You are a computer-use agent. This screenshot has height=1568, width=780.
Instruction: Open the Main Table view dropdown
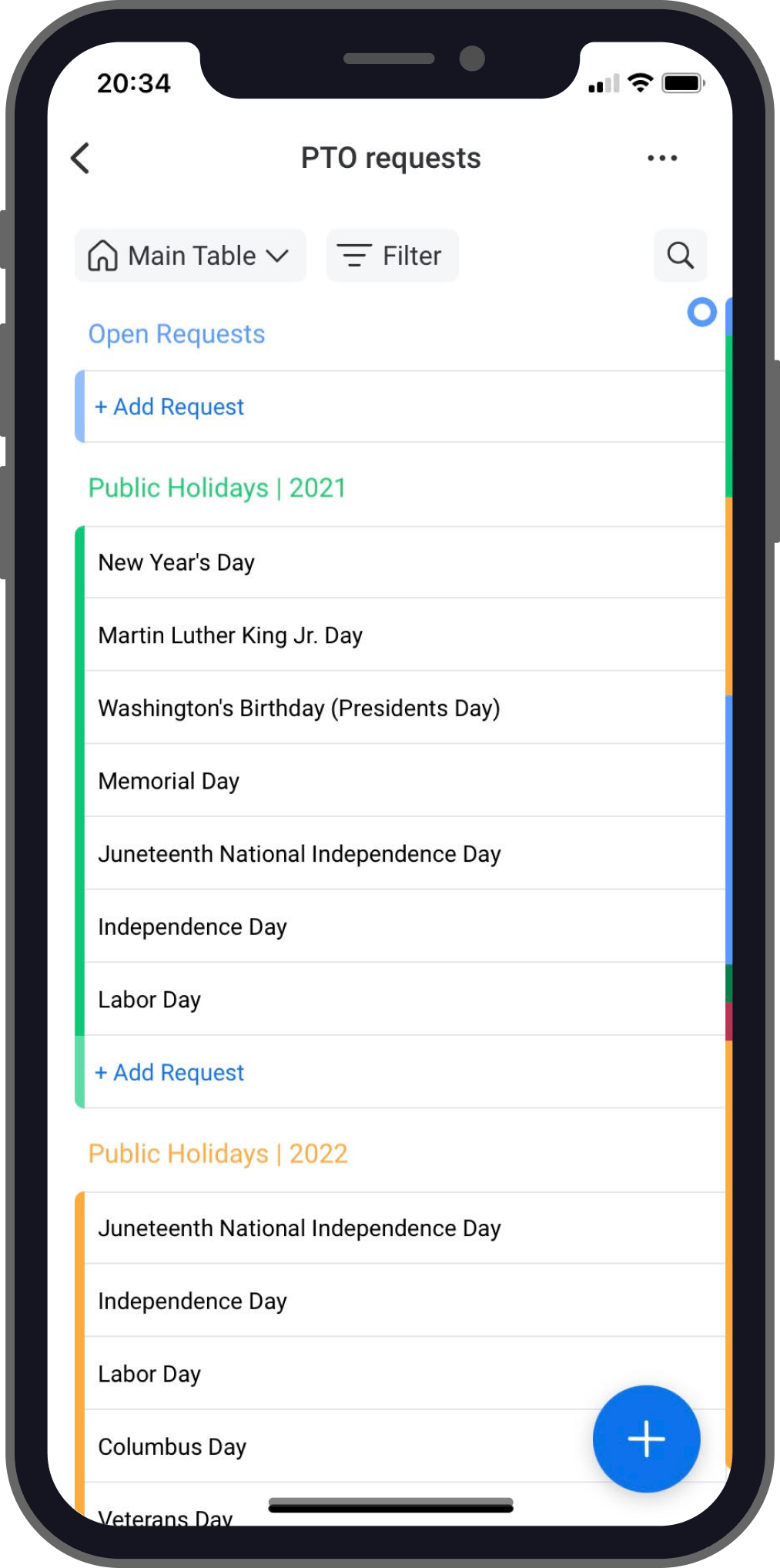point(190,256)
